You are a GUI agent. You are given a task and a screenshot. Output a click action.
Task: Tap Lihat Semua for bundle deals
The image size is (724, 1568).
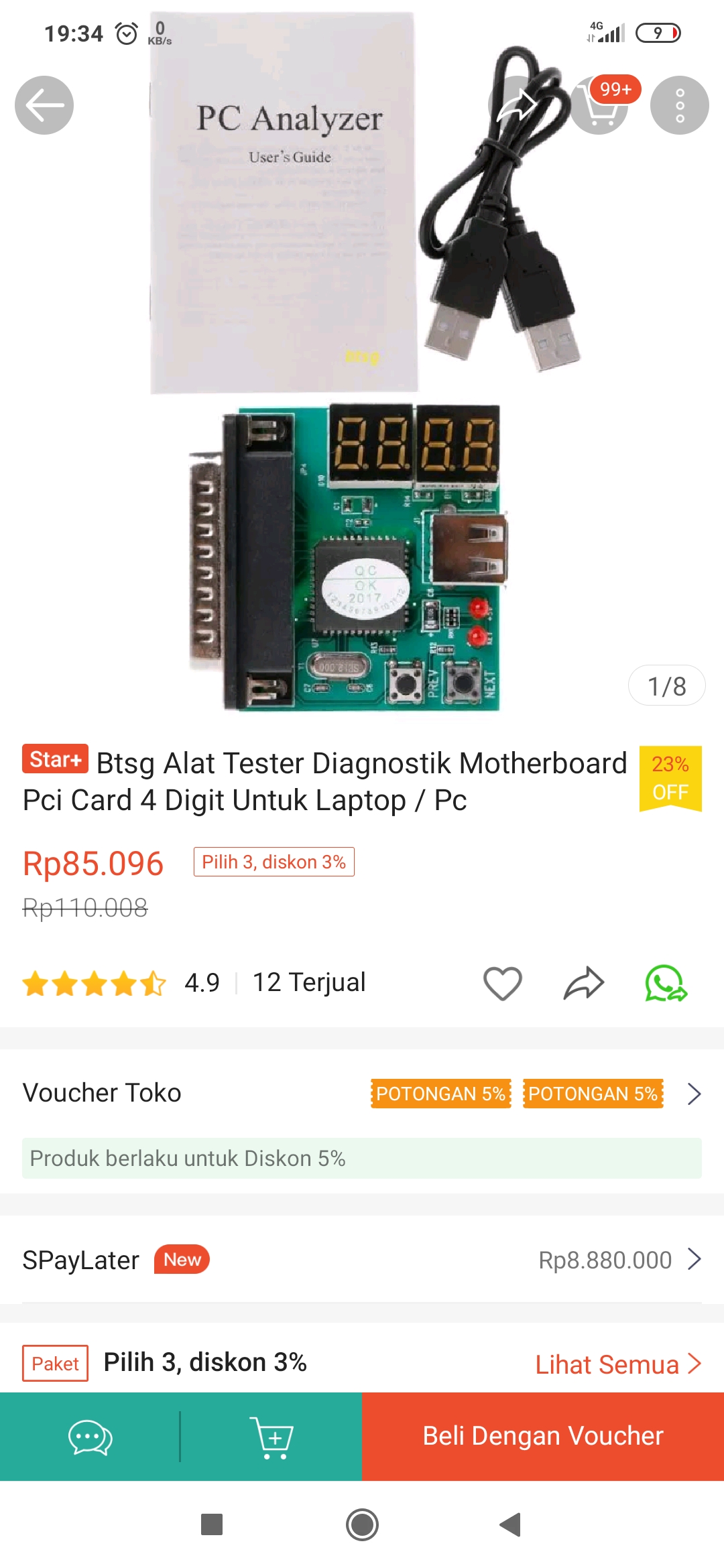point(617,1364)
